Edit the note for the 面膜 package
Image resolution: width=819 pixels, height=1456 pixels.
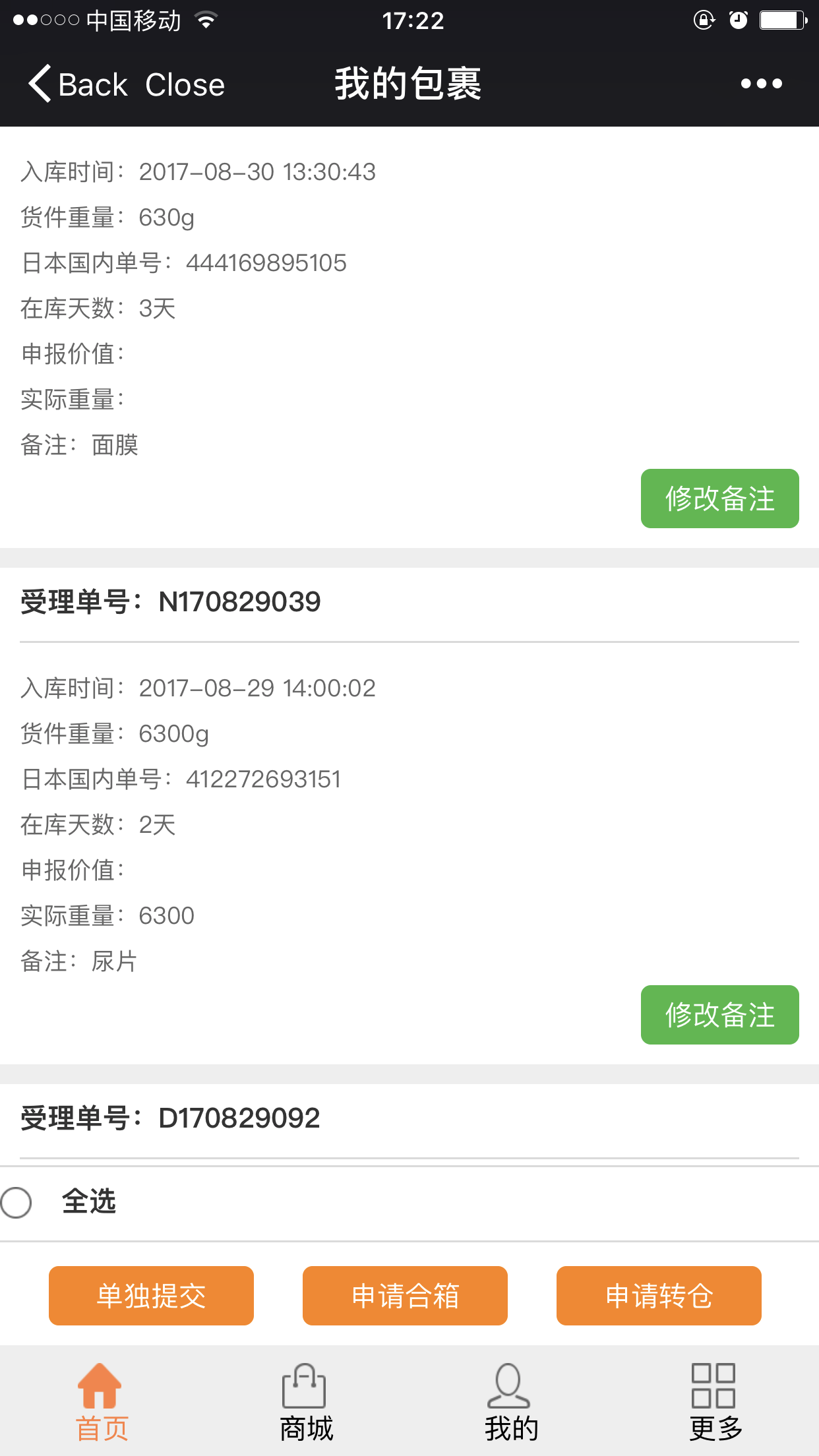pyautogui.click(x=719, y=499)
